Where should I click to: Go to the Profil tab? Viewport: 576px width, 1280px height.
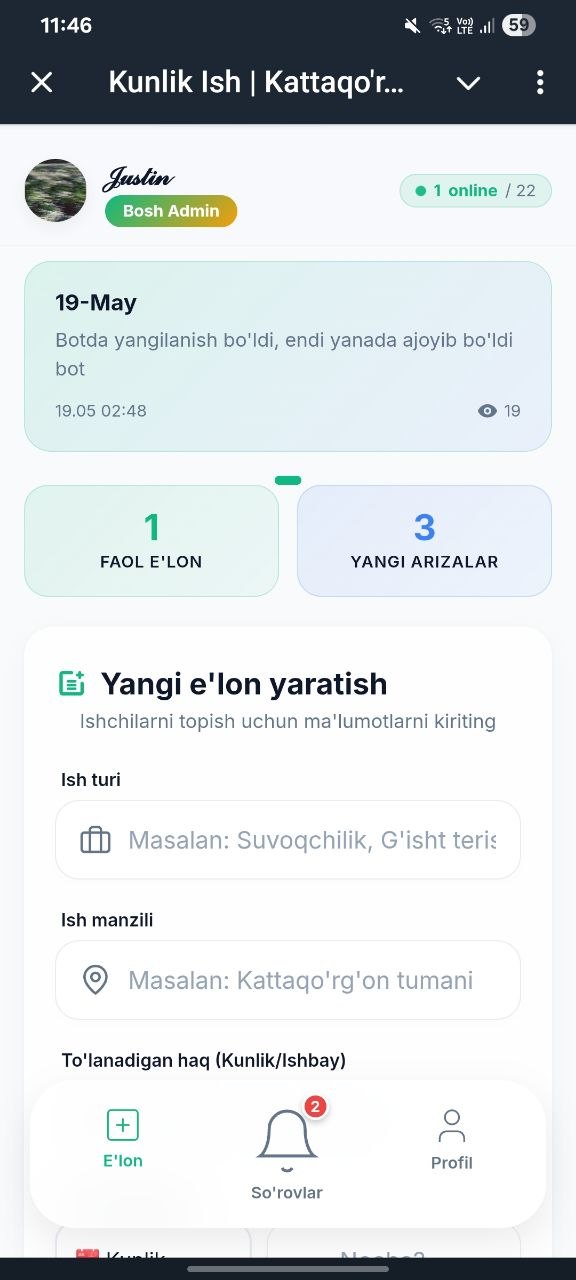click(452, 1139)
